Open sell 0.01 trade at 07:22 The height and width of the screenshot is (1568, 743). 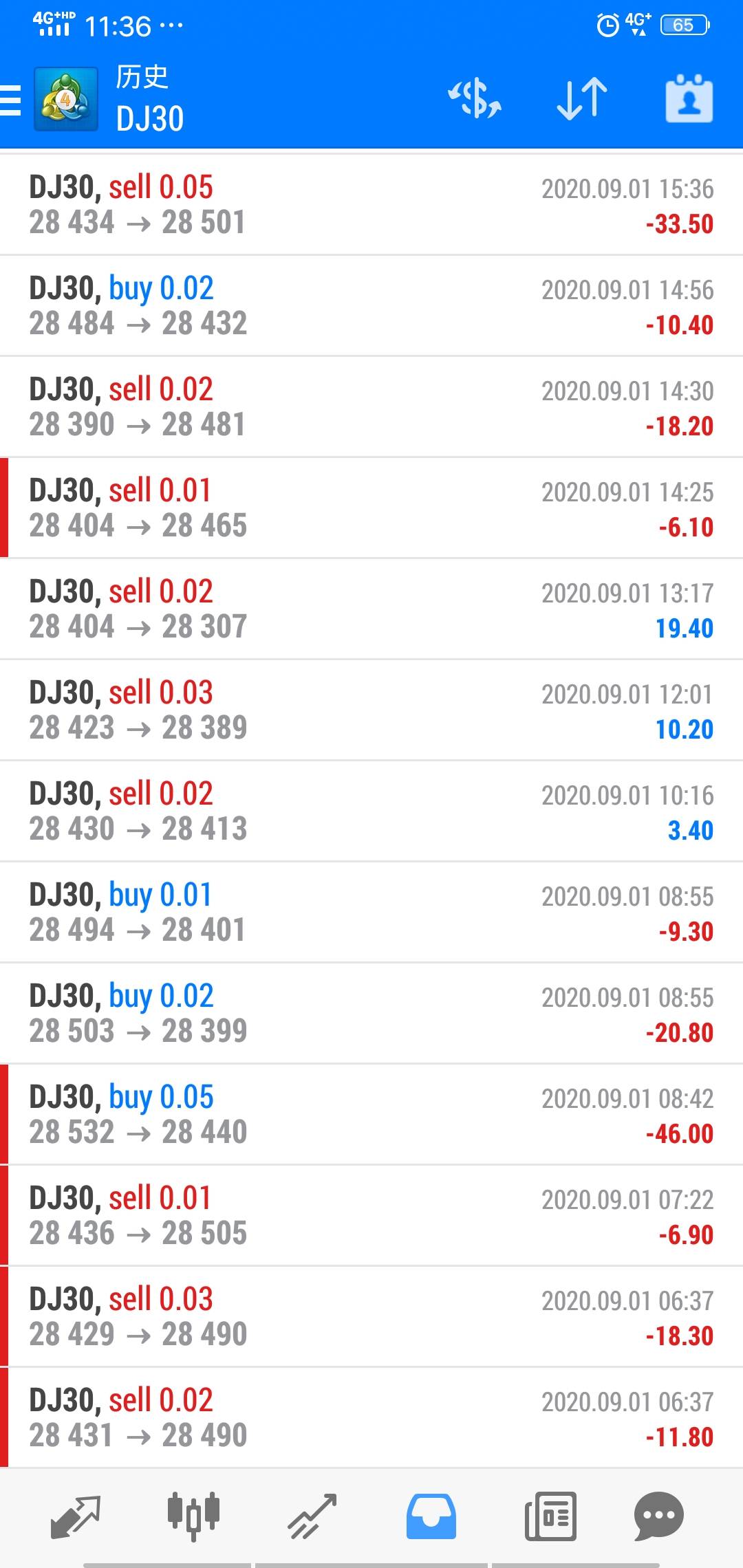click(x=371, y=1216)
